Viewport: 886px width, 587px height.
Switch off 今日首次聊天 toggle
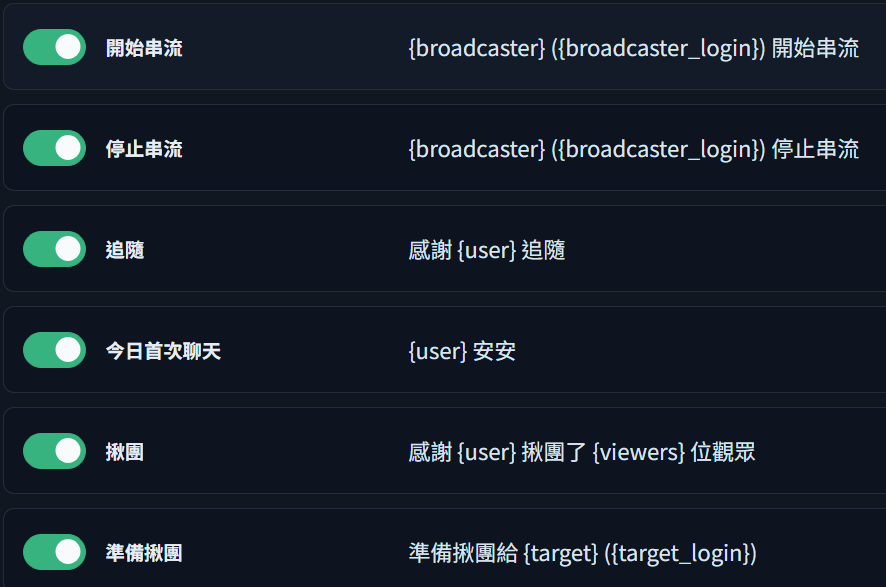coord(54,350)
